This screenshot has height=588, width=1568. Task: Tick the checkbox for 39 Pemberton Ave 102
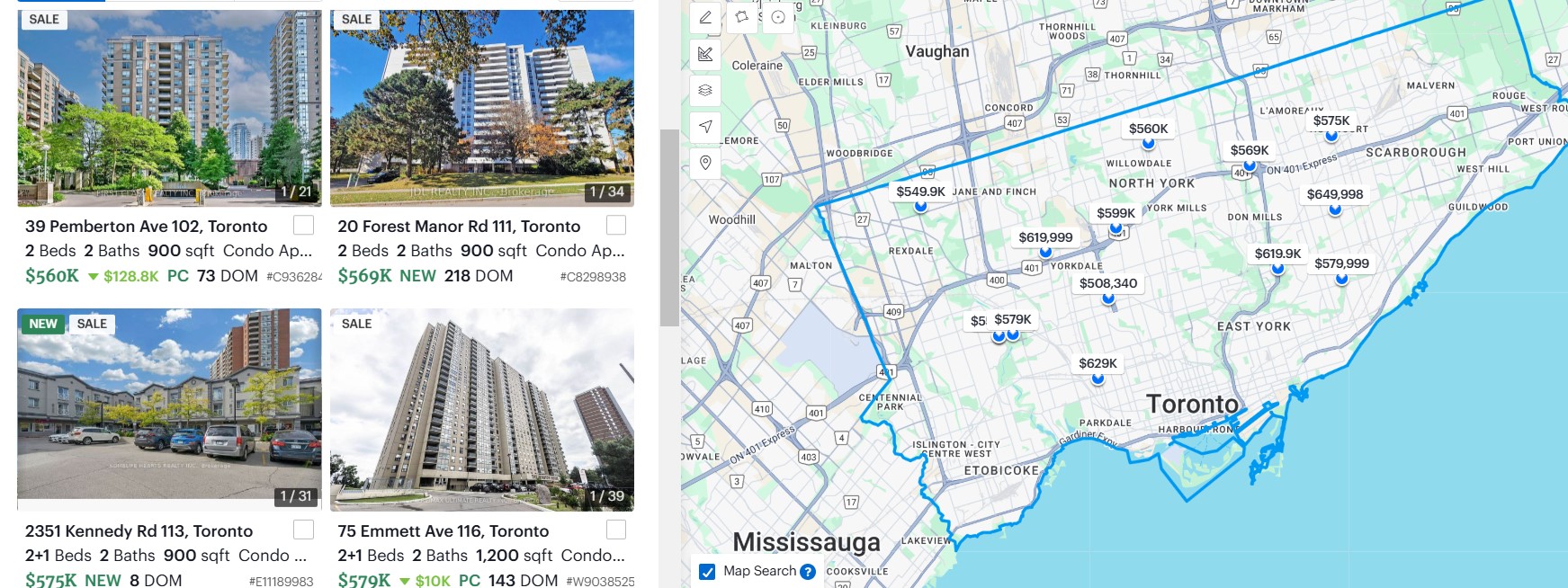click(x=304, y=225)
